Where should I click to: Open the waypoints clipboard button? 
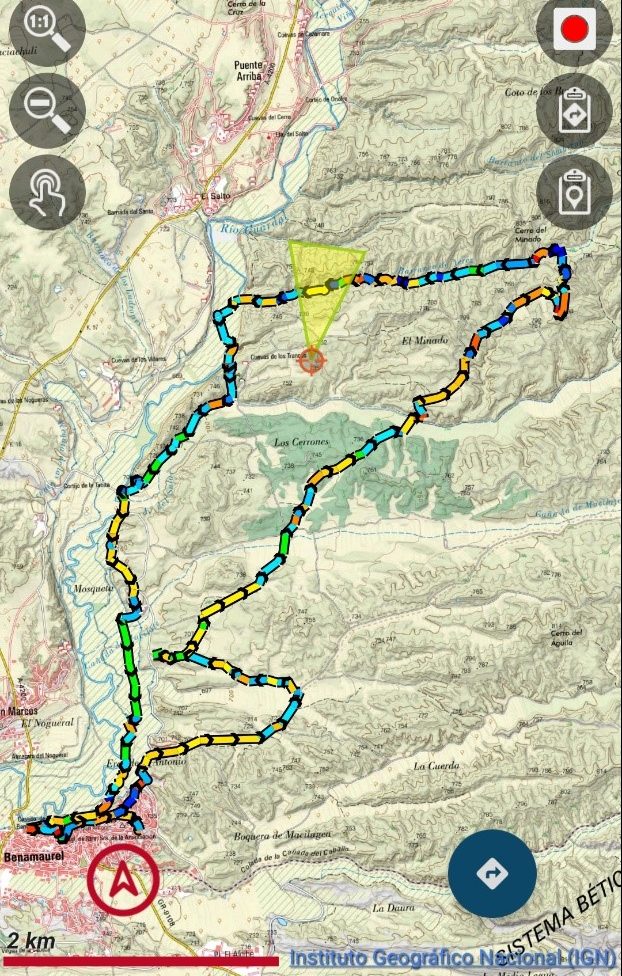click(574, 191)
